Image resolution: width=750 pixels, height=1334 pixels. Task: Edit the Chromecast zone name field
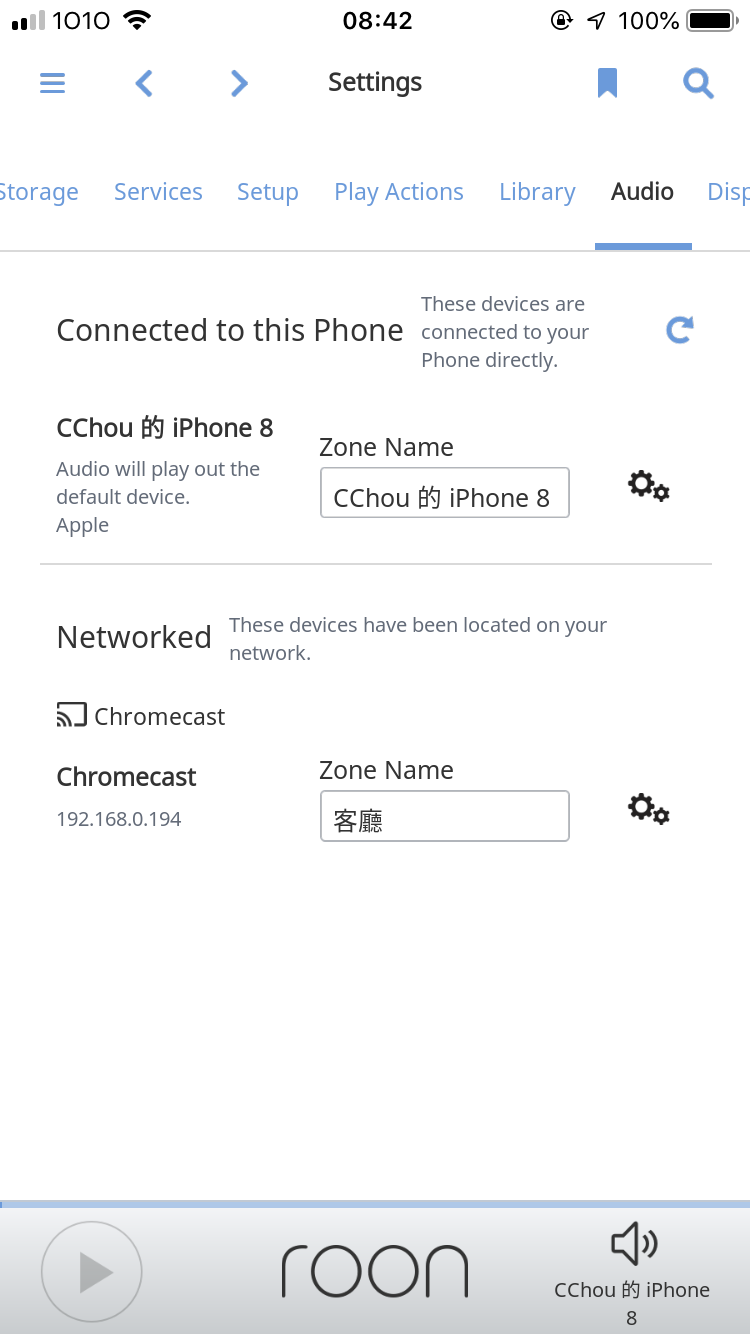pos(445,816)
